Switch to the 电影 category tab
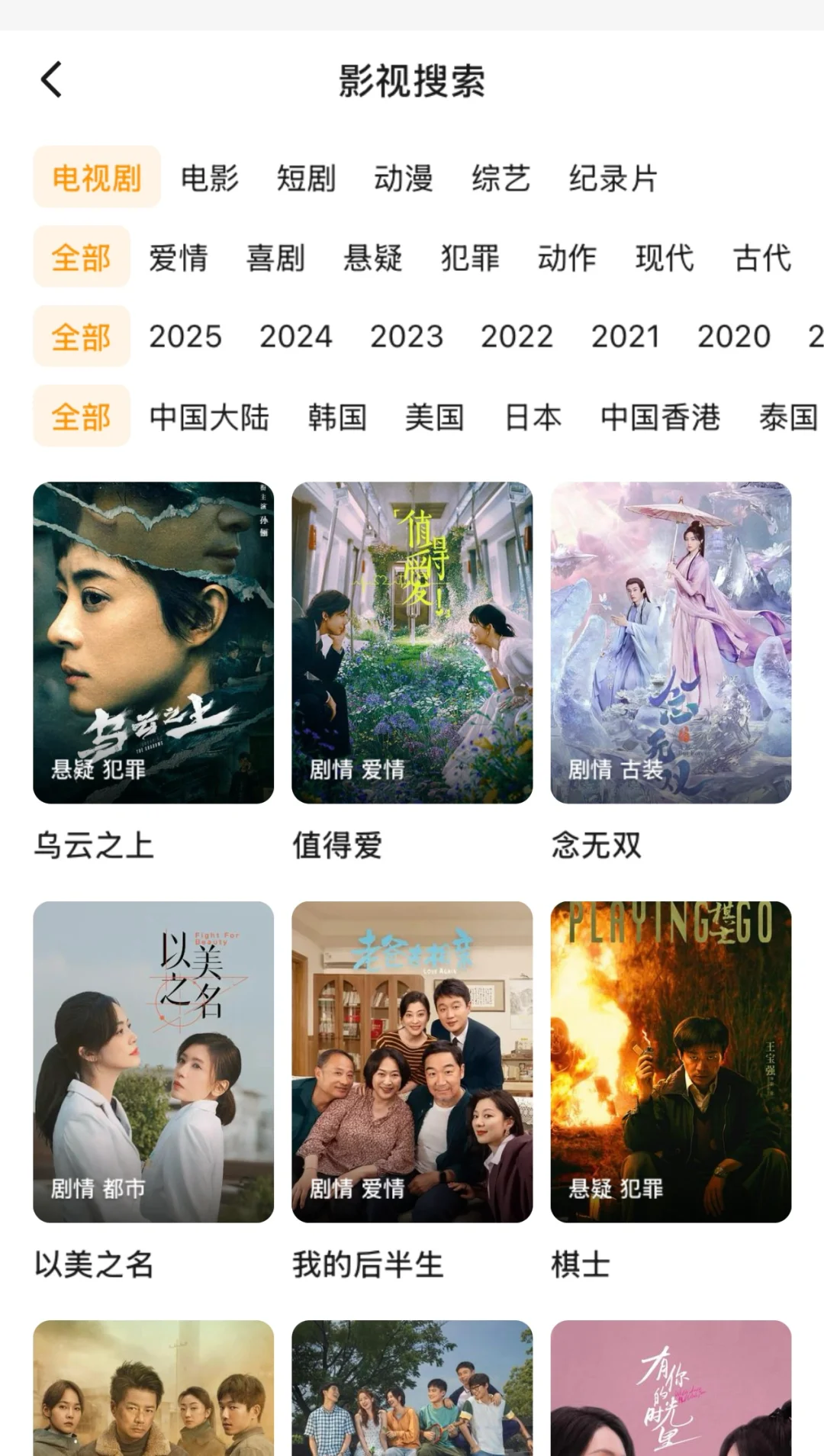Screen dimensions: 824x1456 coord(209,178)
